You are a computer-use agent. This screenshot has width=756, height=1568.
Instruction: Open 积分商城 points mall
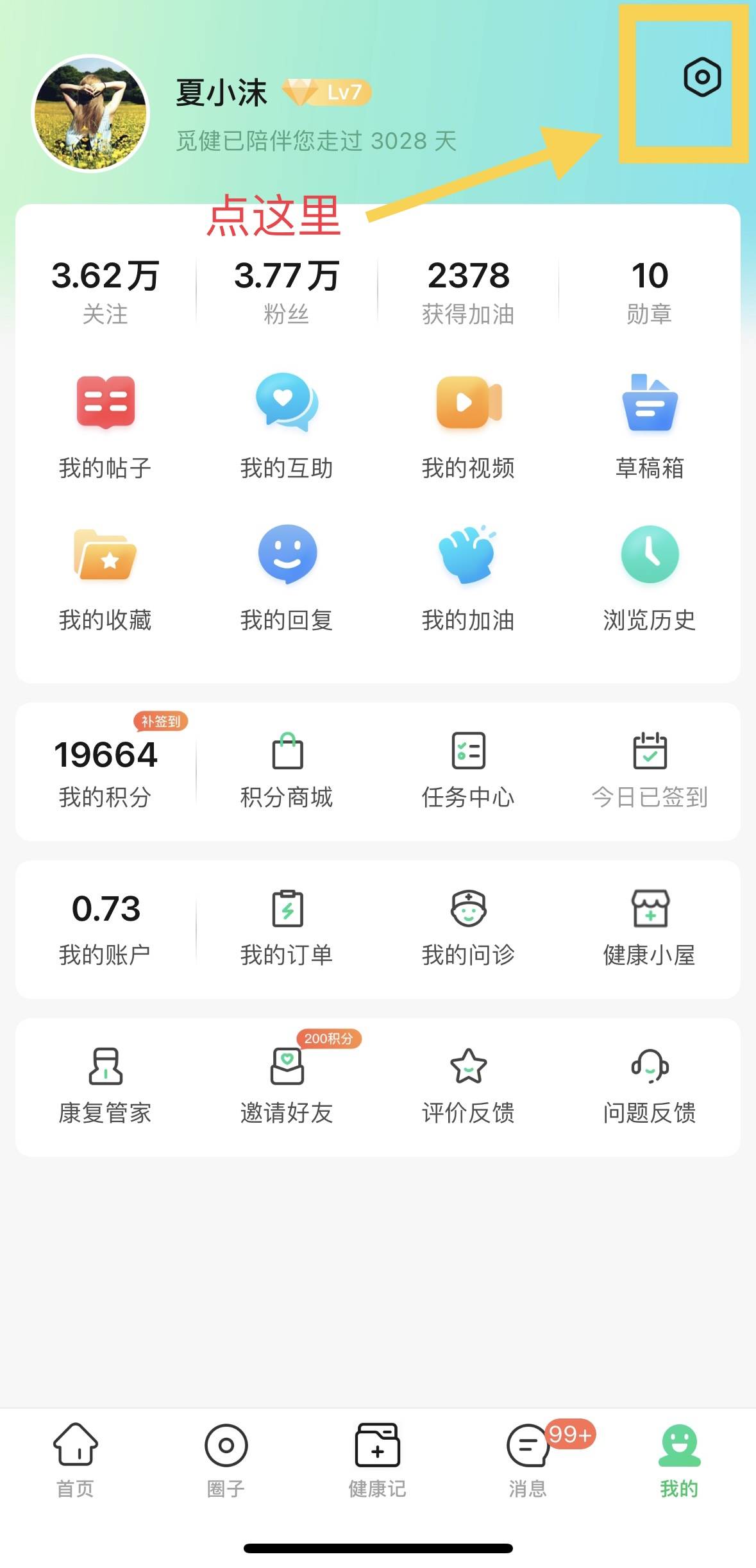coord(287,770)
